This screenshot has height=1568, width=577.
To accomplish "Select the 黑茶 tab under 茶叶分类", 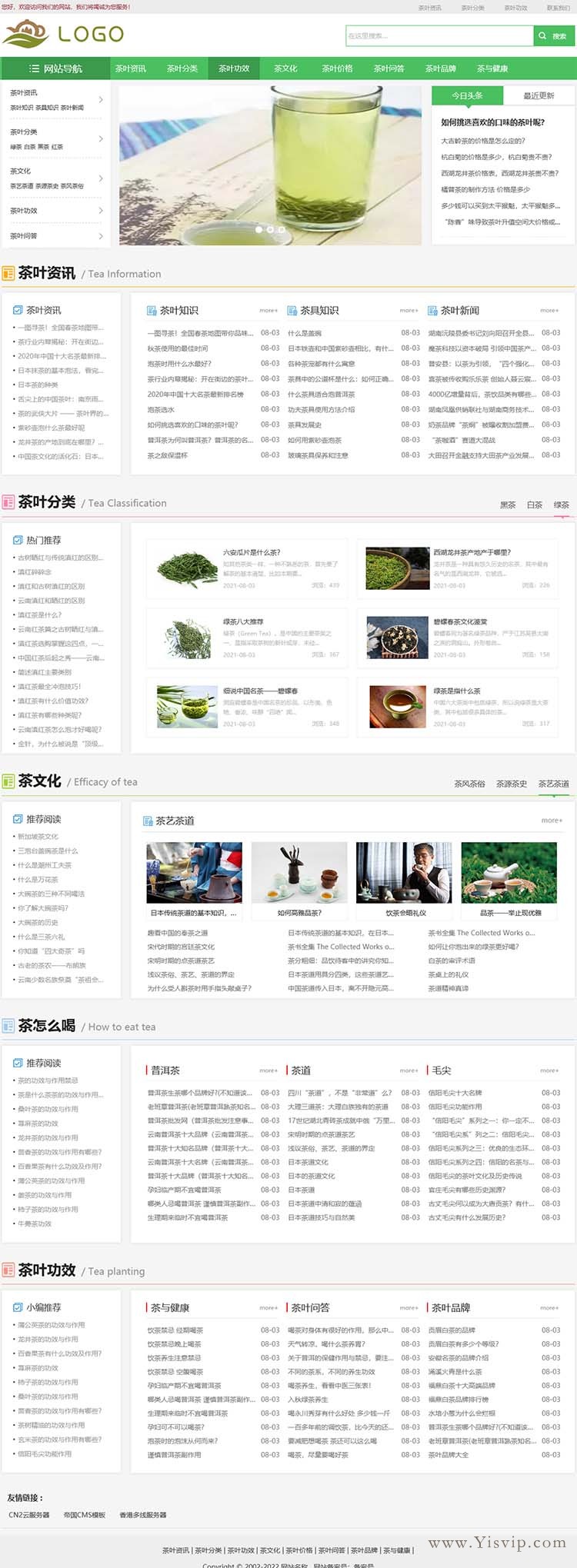I will [x=508, y=505].
